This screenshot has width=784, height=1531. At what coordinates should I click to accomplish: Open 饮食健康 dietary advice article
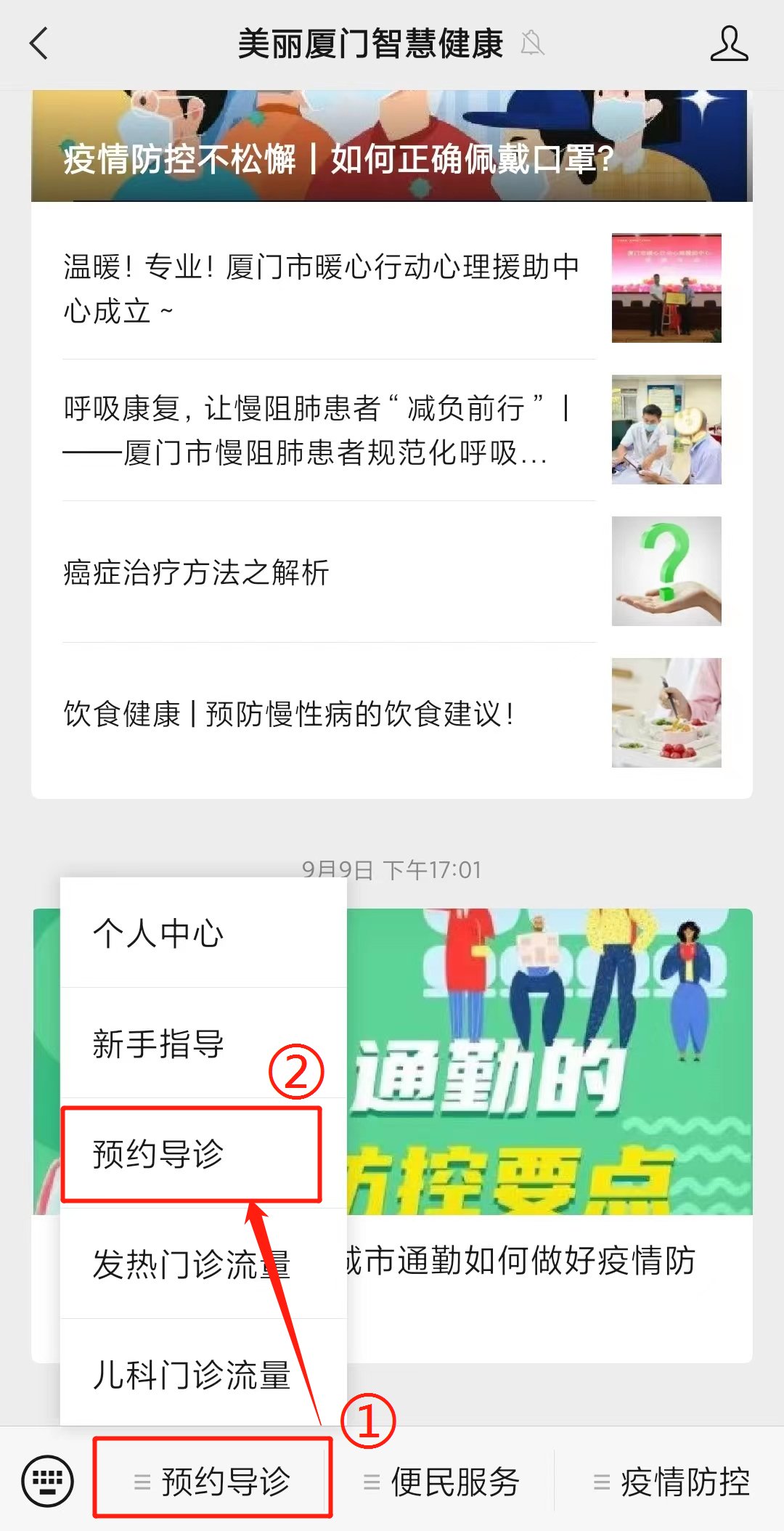[392, 713]
